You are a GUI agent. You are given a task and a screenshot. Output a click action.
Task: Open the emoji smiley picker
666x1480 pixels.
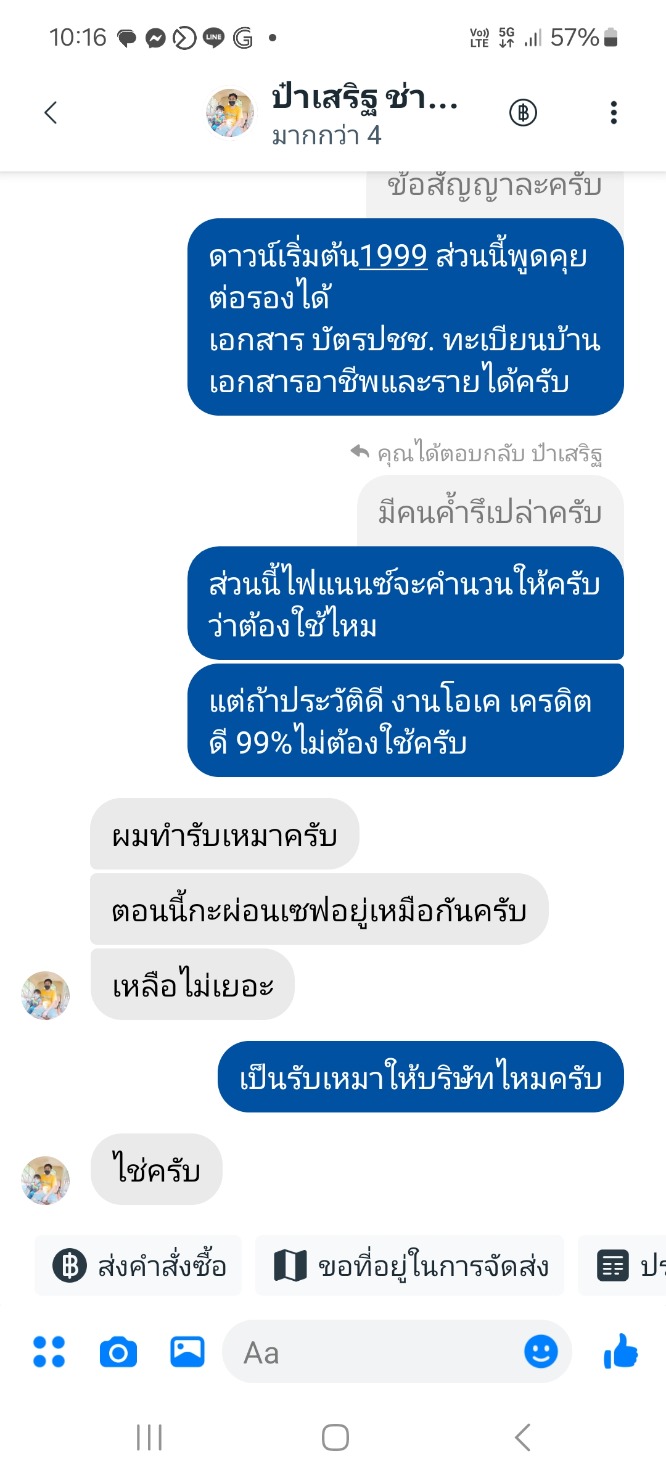tap(541, 1352)
